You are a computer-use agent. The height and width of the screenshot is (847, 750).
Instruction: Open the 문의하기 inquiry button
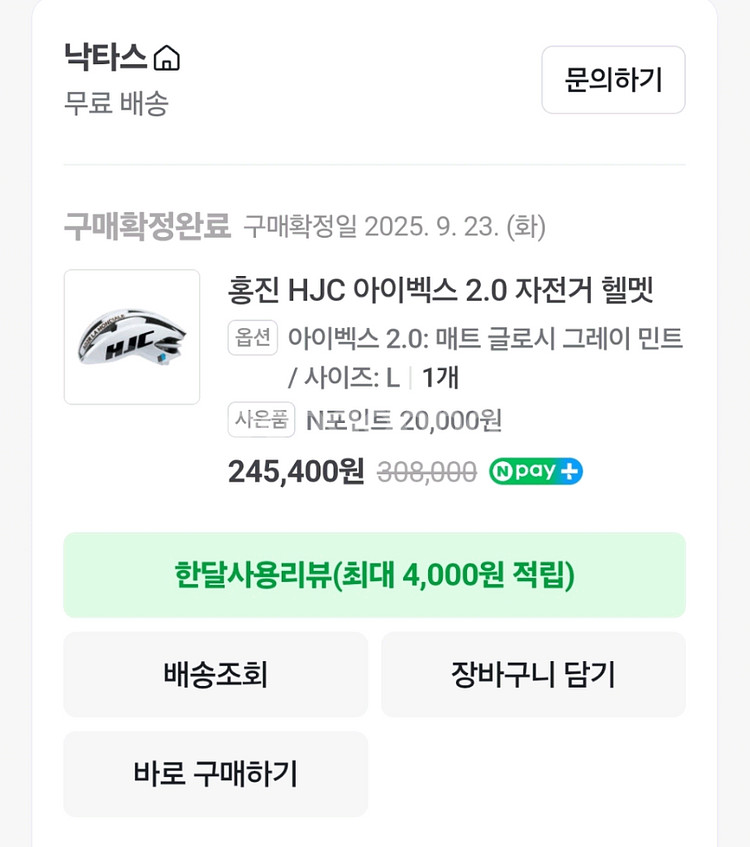point(612,81)
